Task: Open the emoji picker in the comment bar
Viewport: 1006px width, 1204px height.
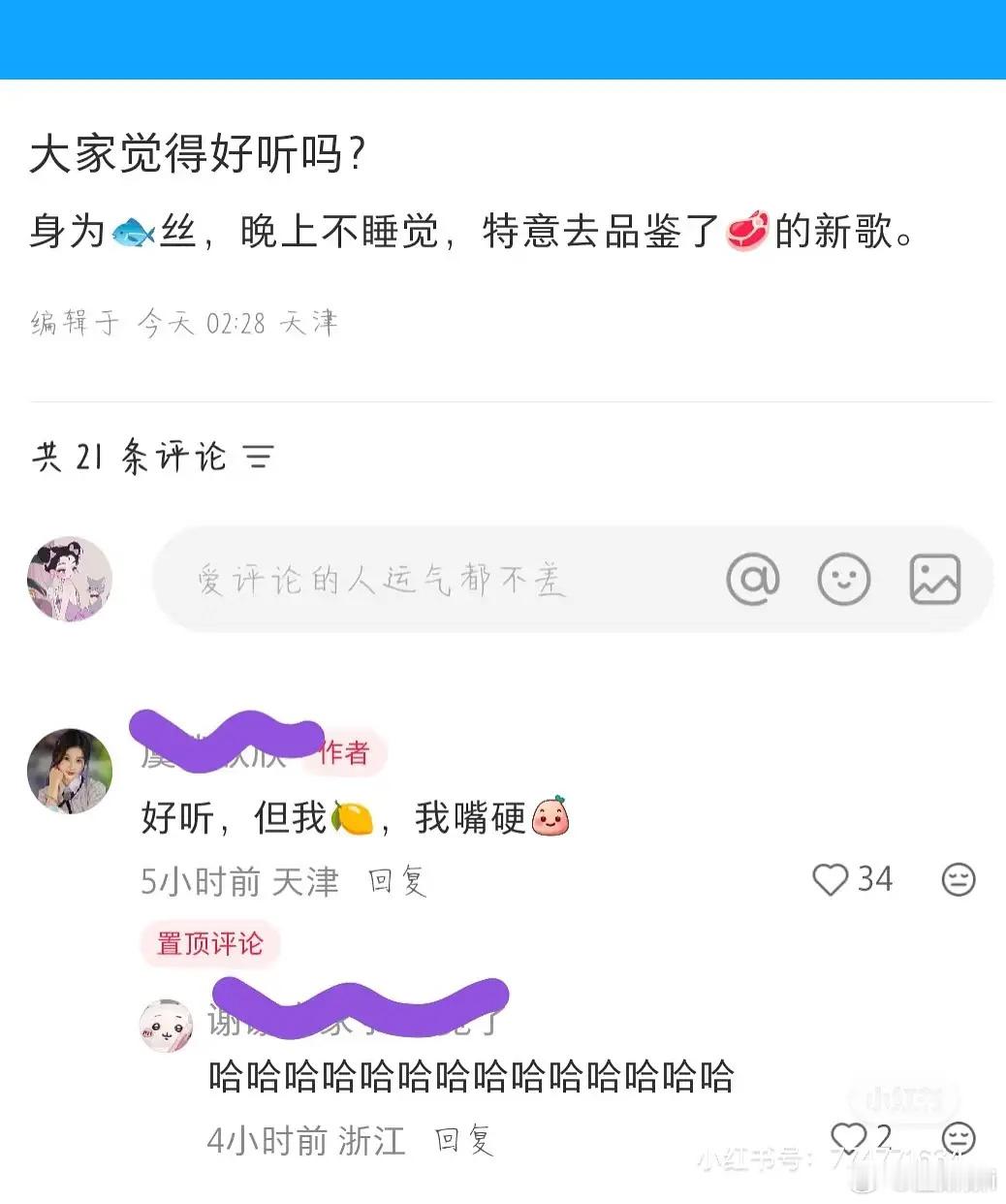Action: pos(843,578)
